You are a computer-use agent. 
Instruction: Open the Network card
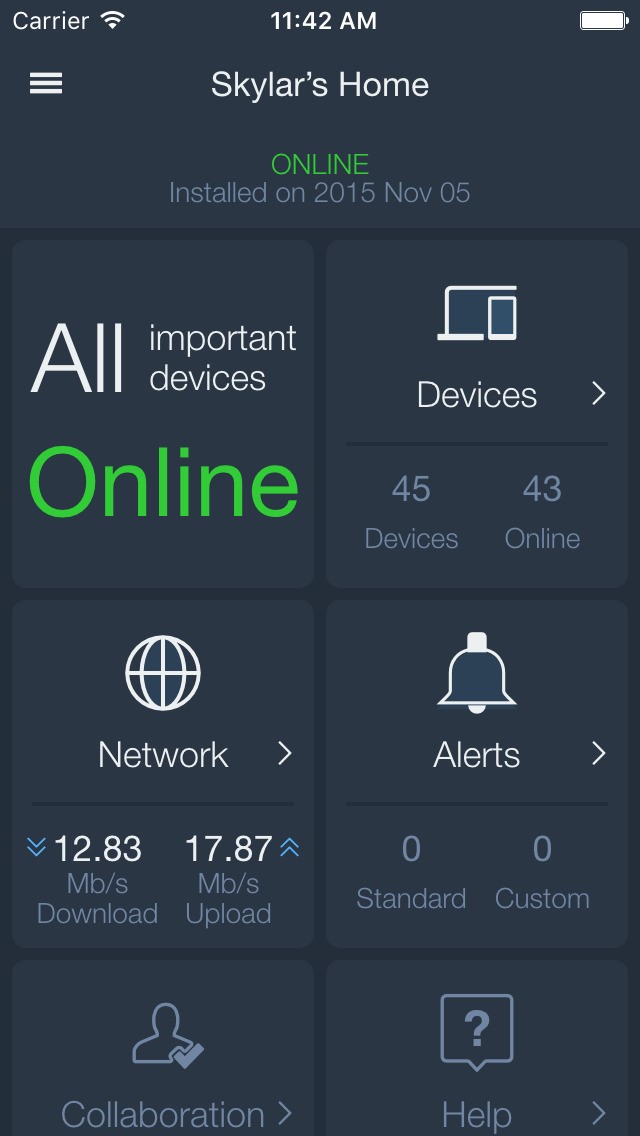(x=163, y=754)
